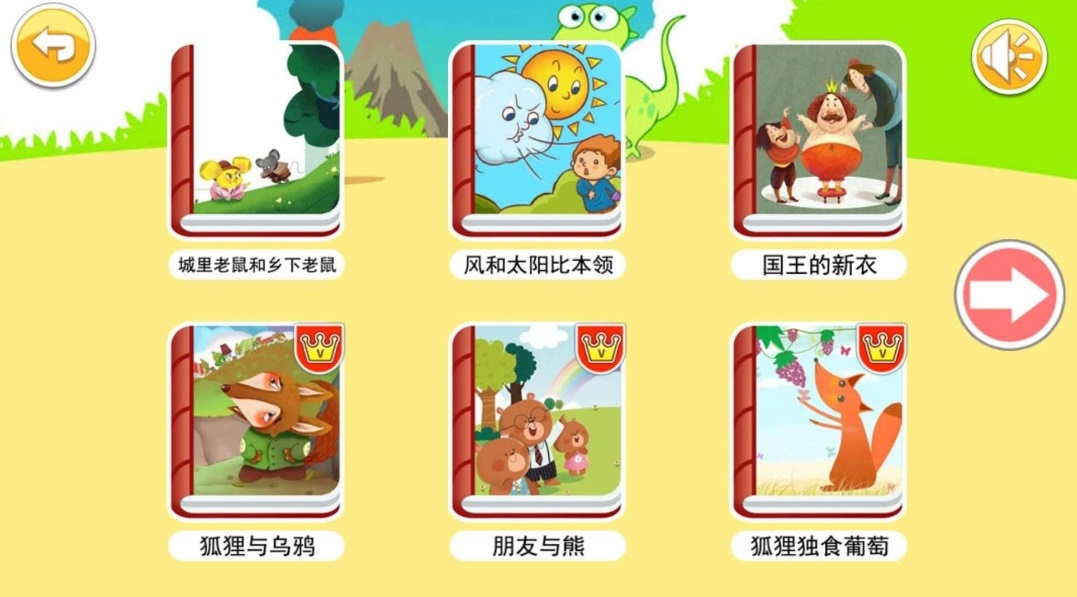
Task: Open the story 城里老鼠和乡下老鼠
Action: 256,139
